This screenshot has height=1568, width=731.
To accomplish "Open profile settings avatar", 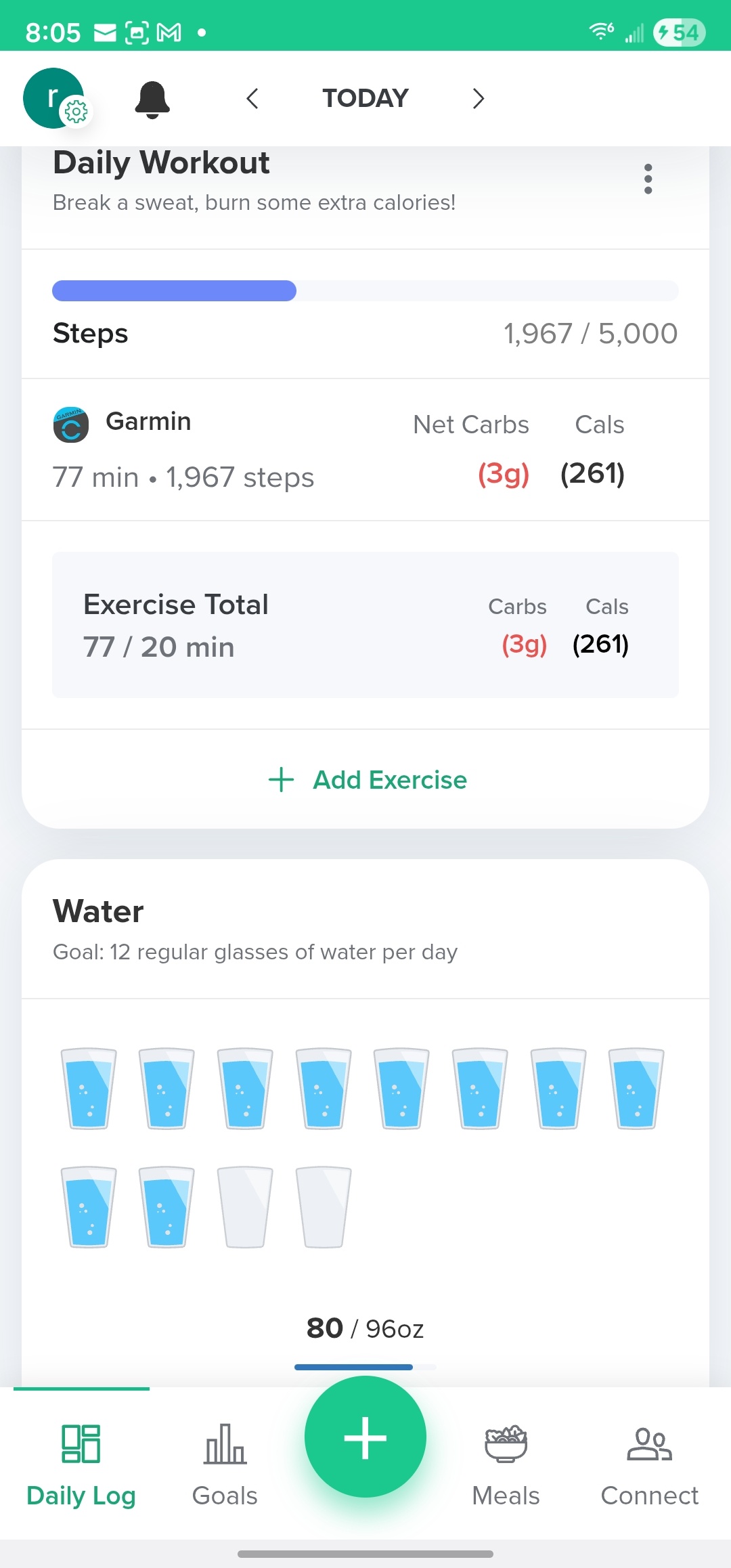I will tap(54, 98).
